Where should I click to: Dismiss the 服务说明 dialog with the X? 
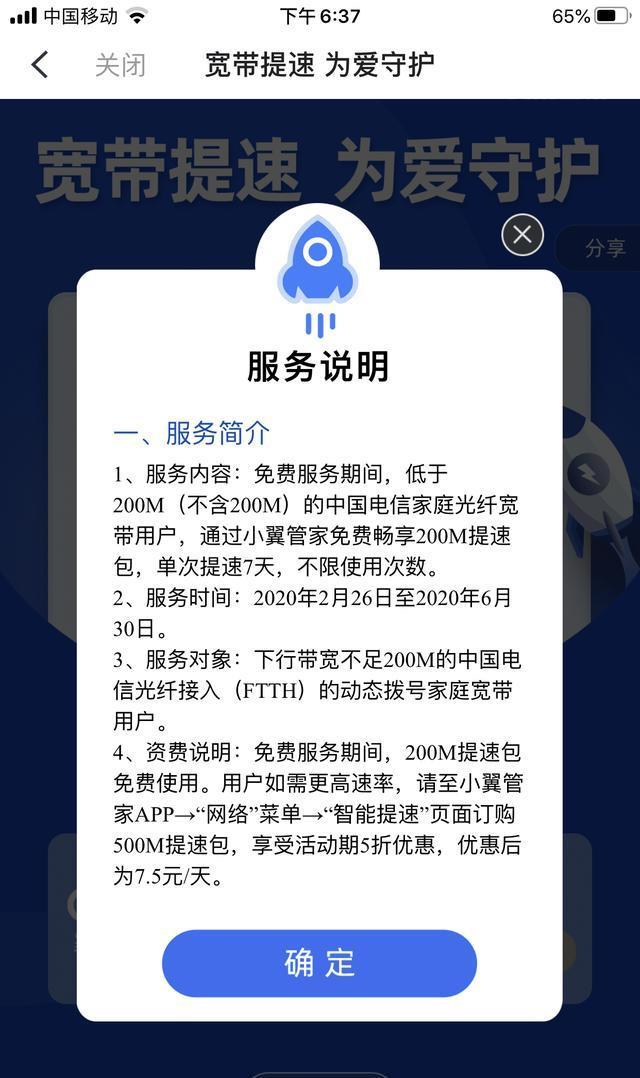point(522,235)
